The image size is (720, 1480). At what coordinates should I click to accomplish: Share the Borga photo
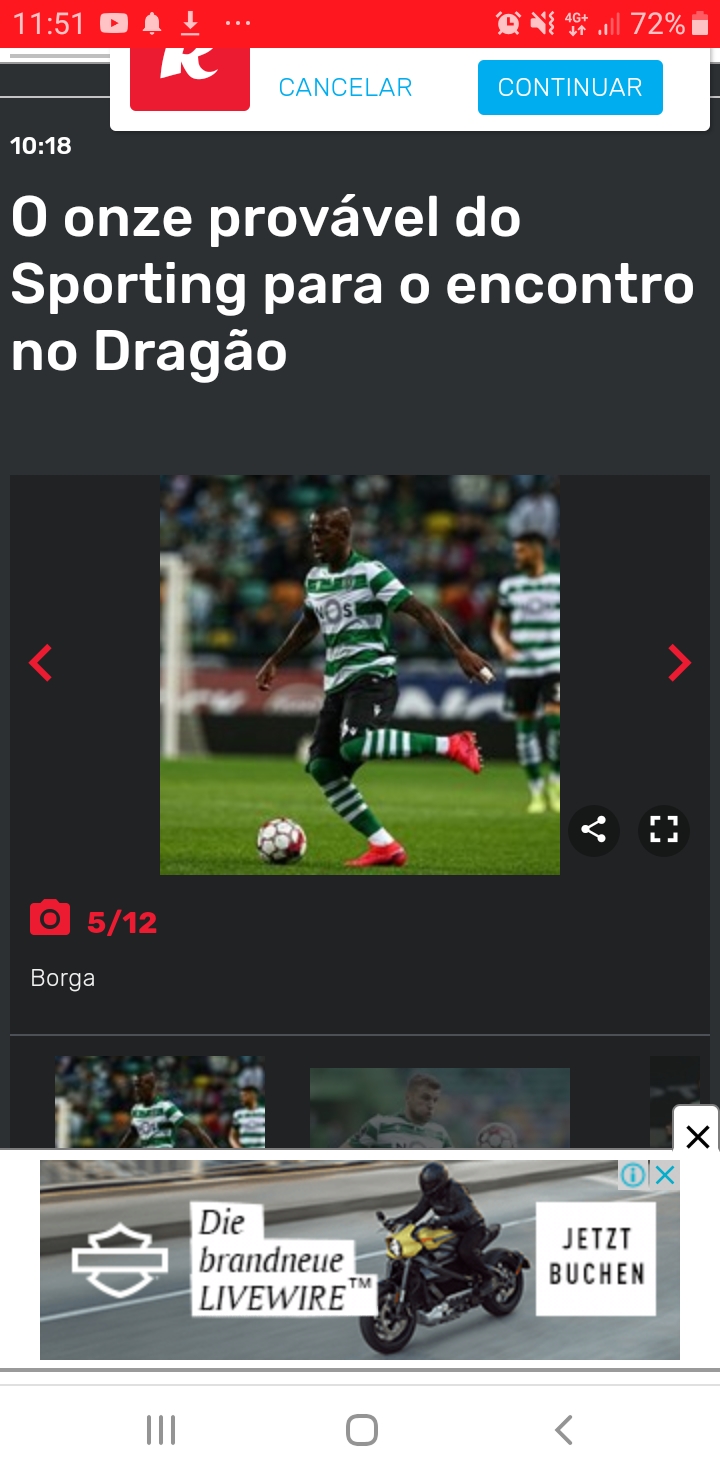tap(594, 830)
